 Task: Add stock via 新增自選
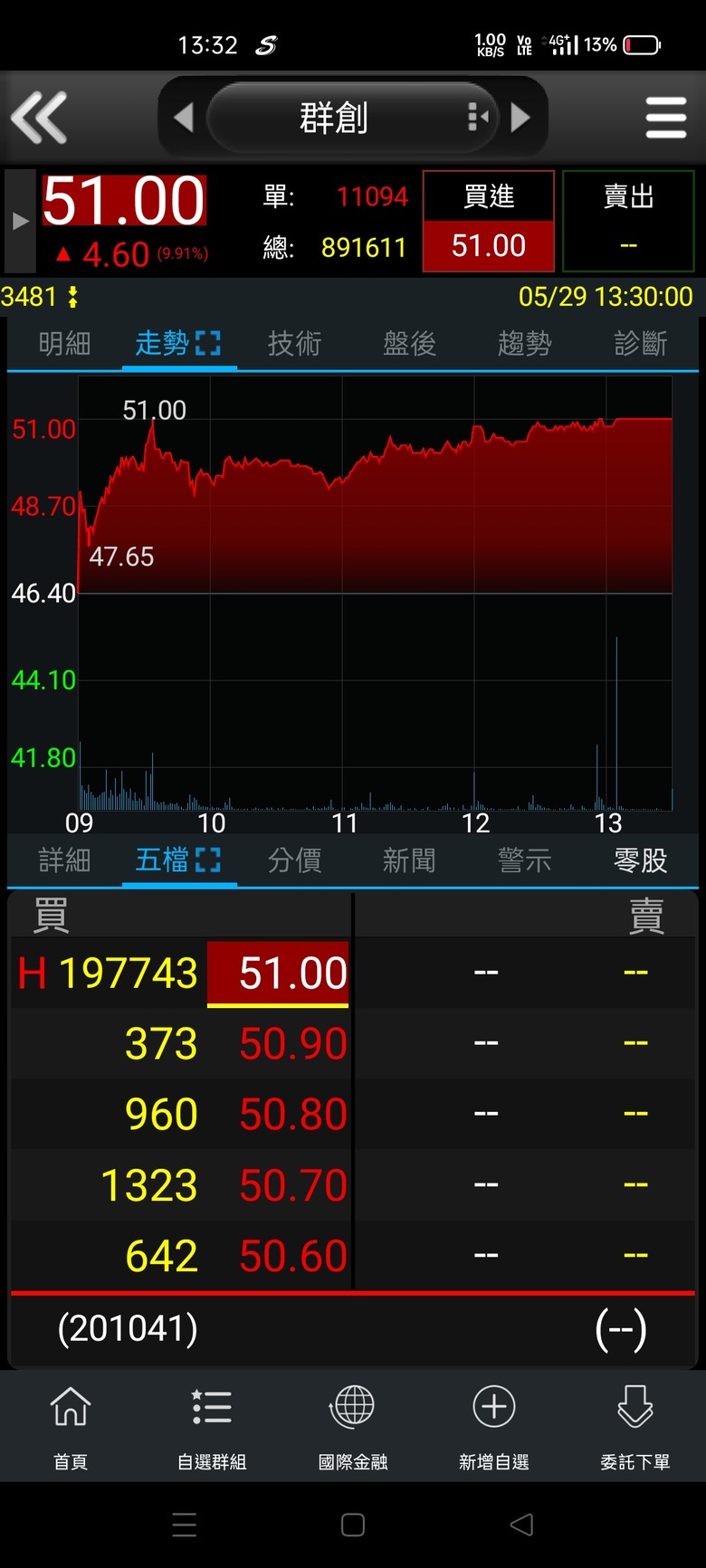coord(494,1427)
